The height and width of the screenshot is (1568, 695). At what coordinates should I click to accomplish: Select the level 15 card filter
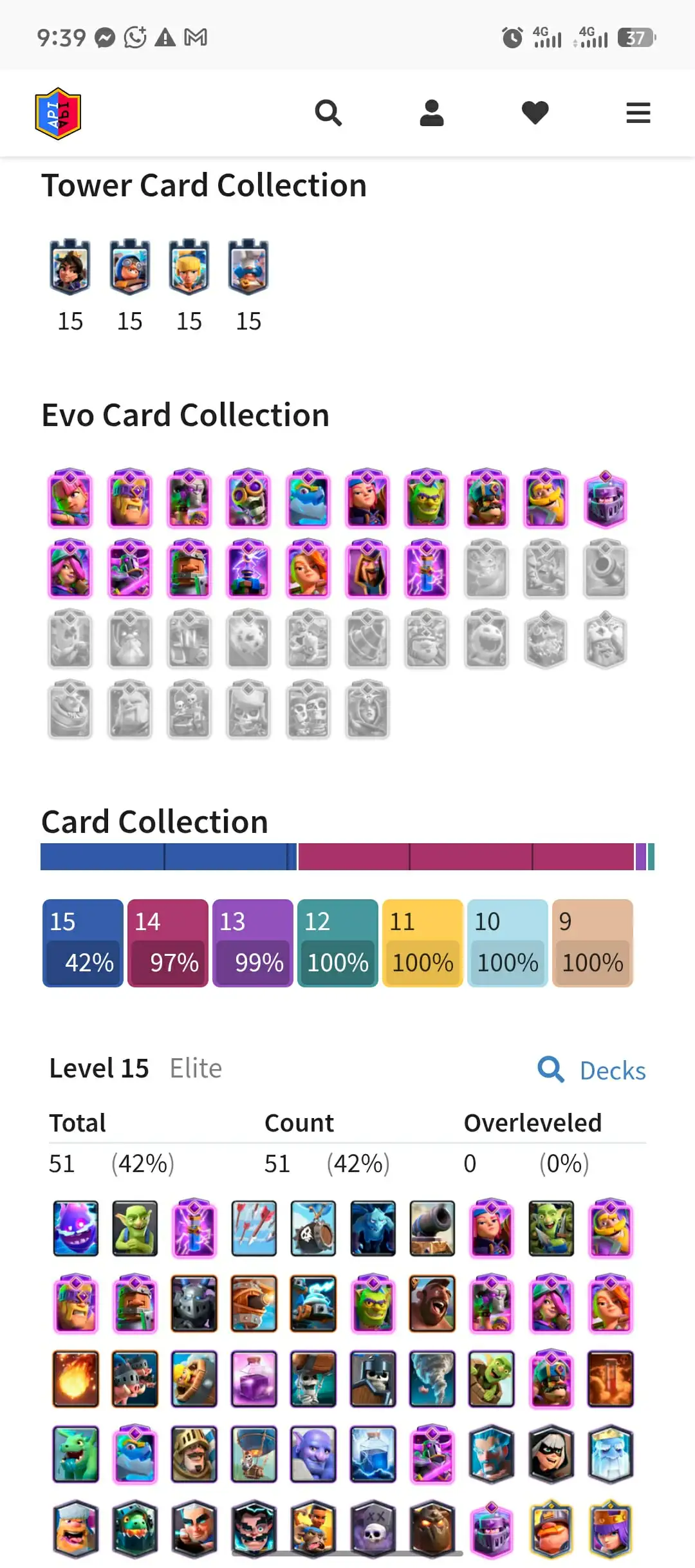click(x=83, y=942)
